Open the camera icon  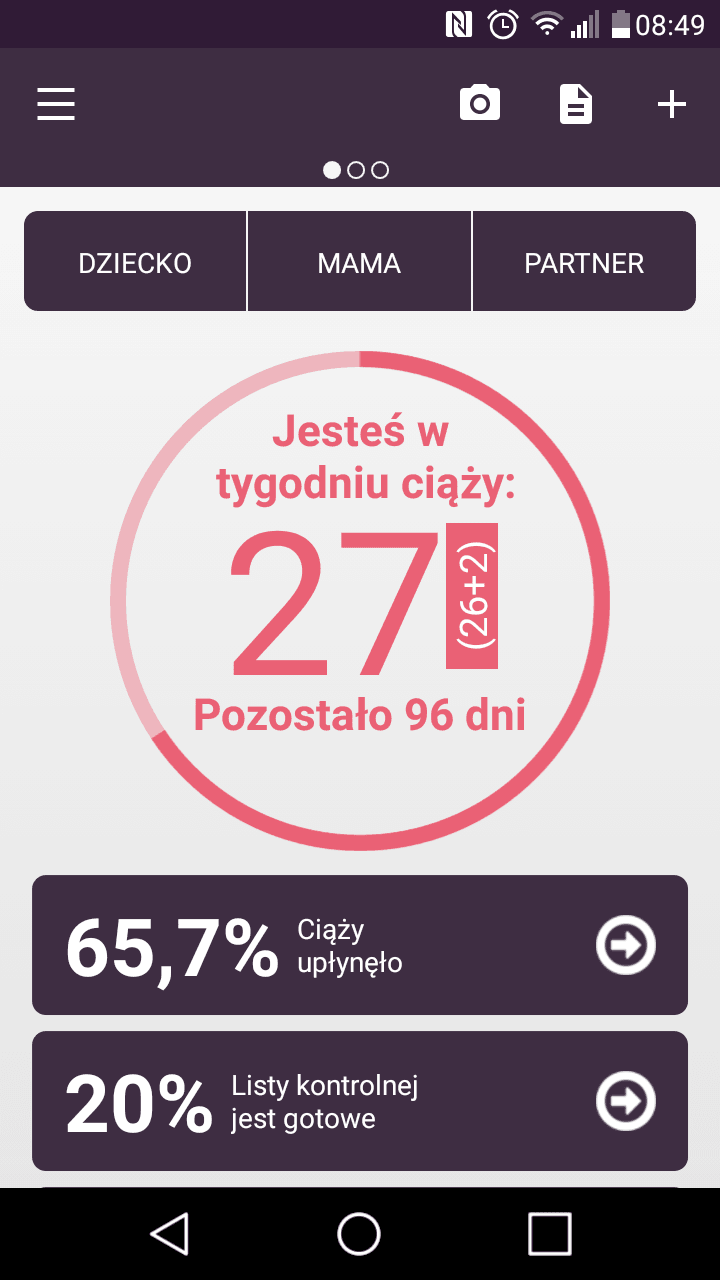(x=480, y=104)
